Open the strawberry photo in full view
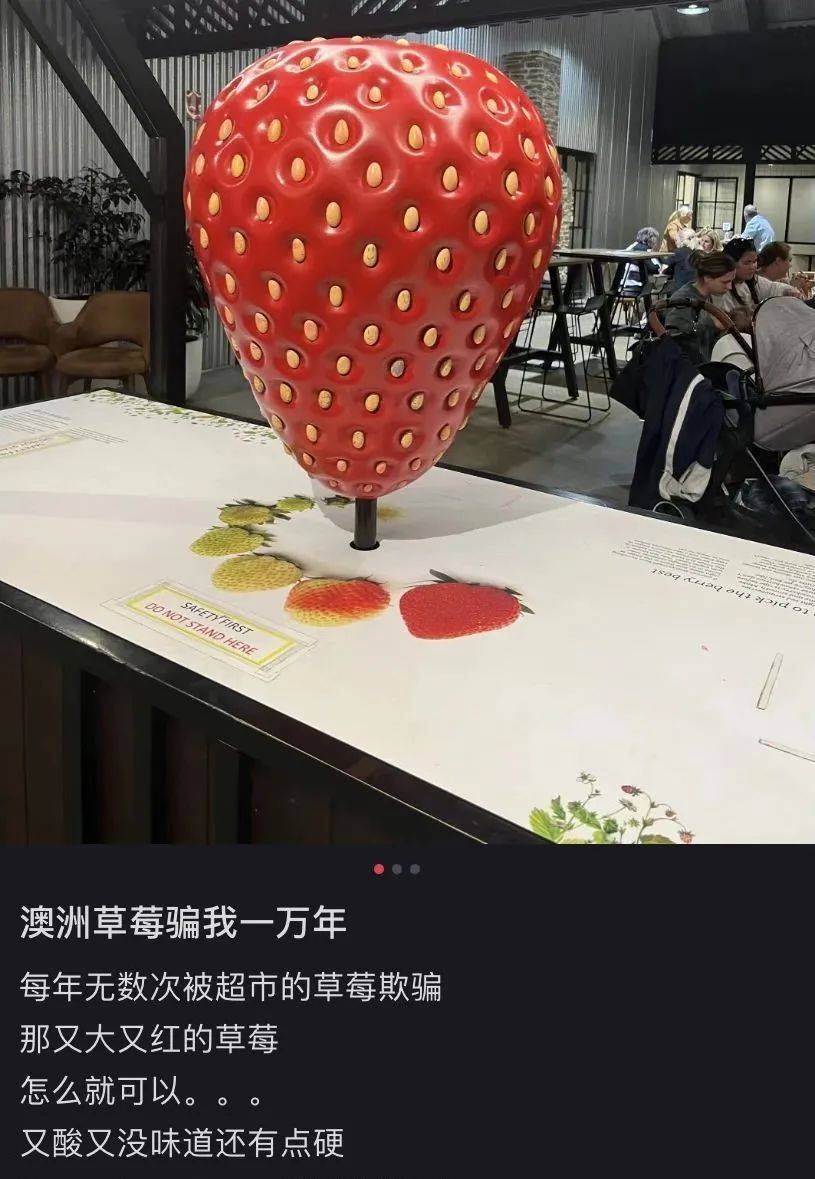815x1179 pixels. pos(407,420)
